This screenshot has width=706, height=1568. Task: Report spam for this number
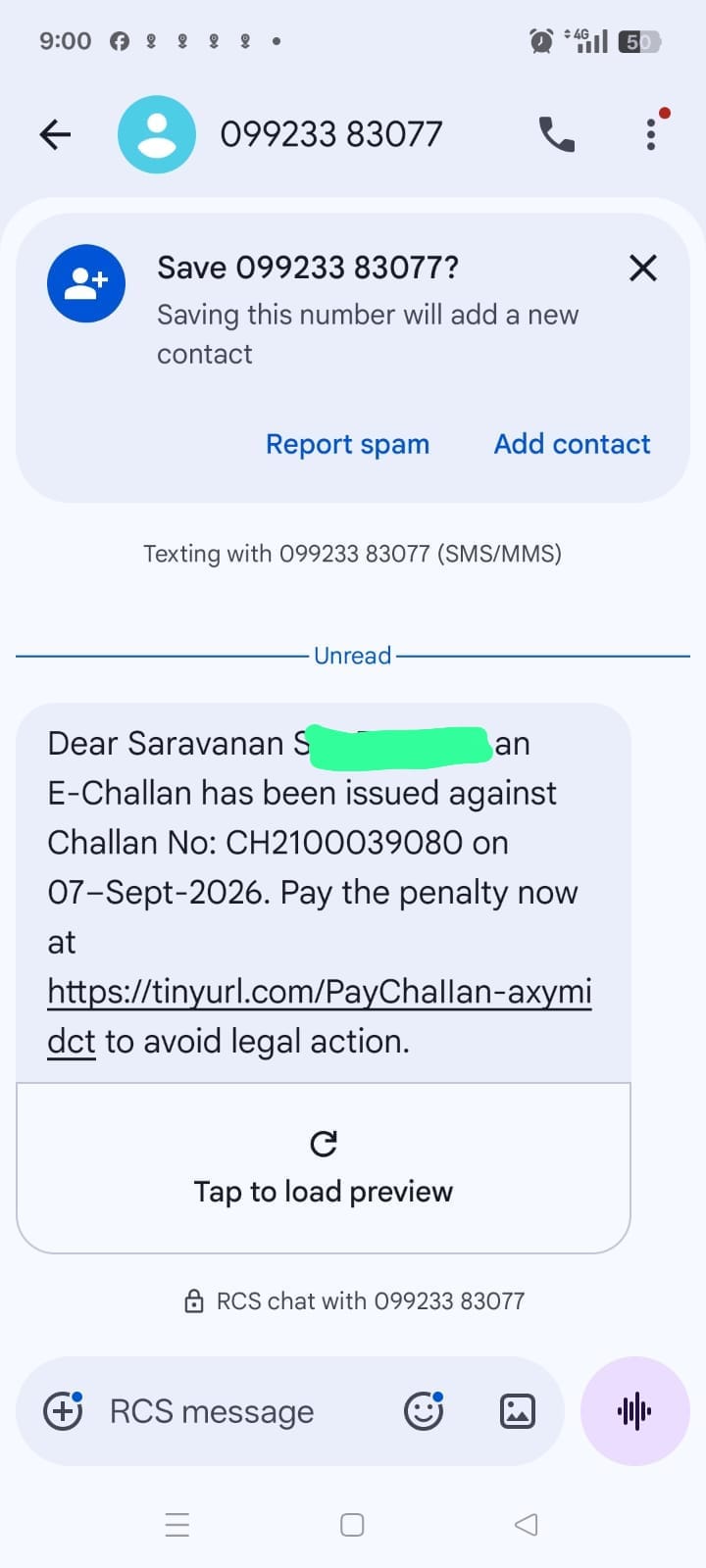pyautogui.click(x=348, y=444)
